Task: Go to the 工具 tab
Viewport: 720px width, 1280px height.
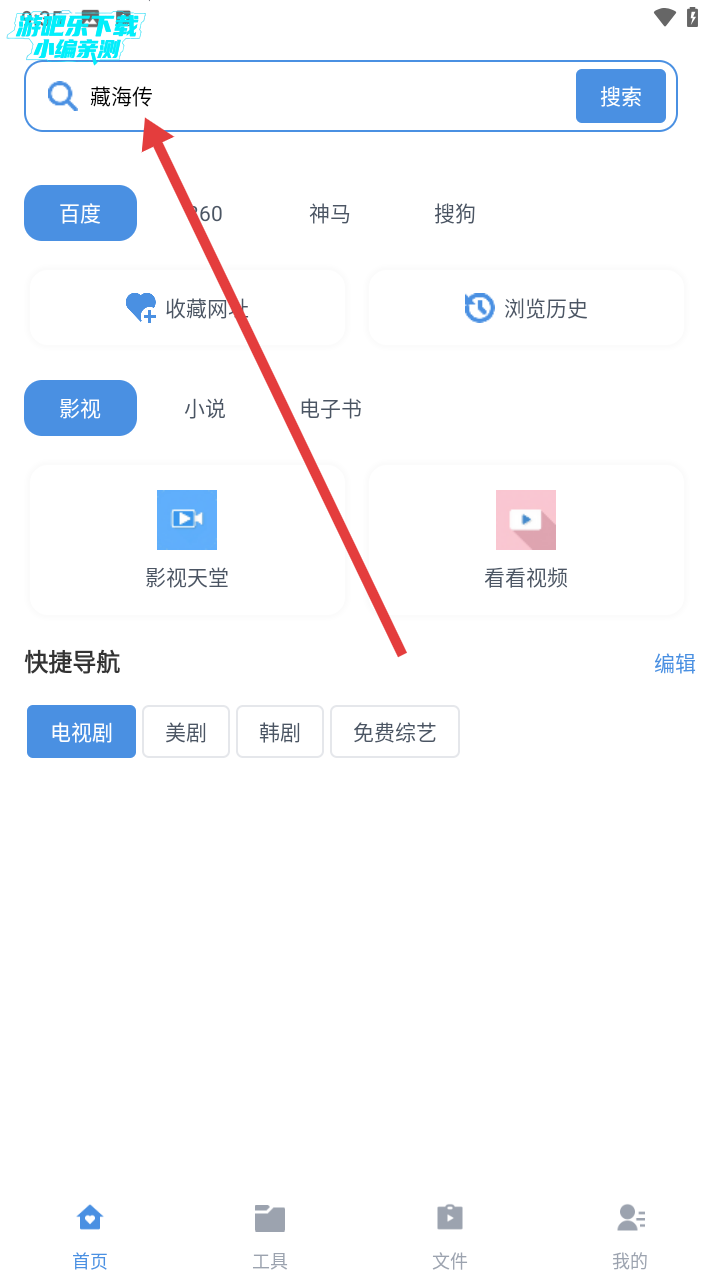Action: click(270, 1235)
